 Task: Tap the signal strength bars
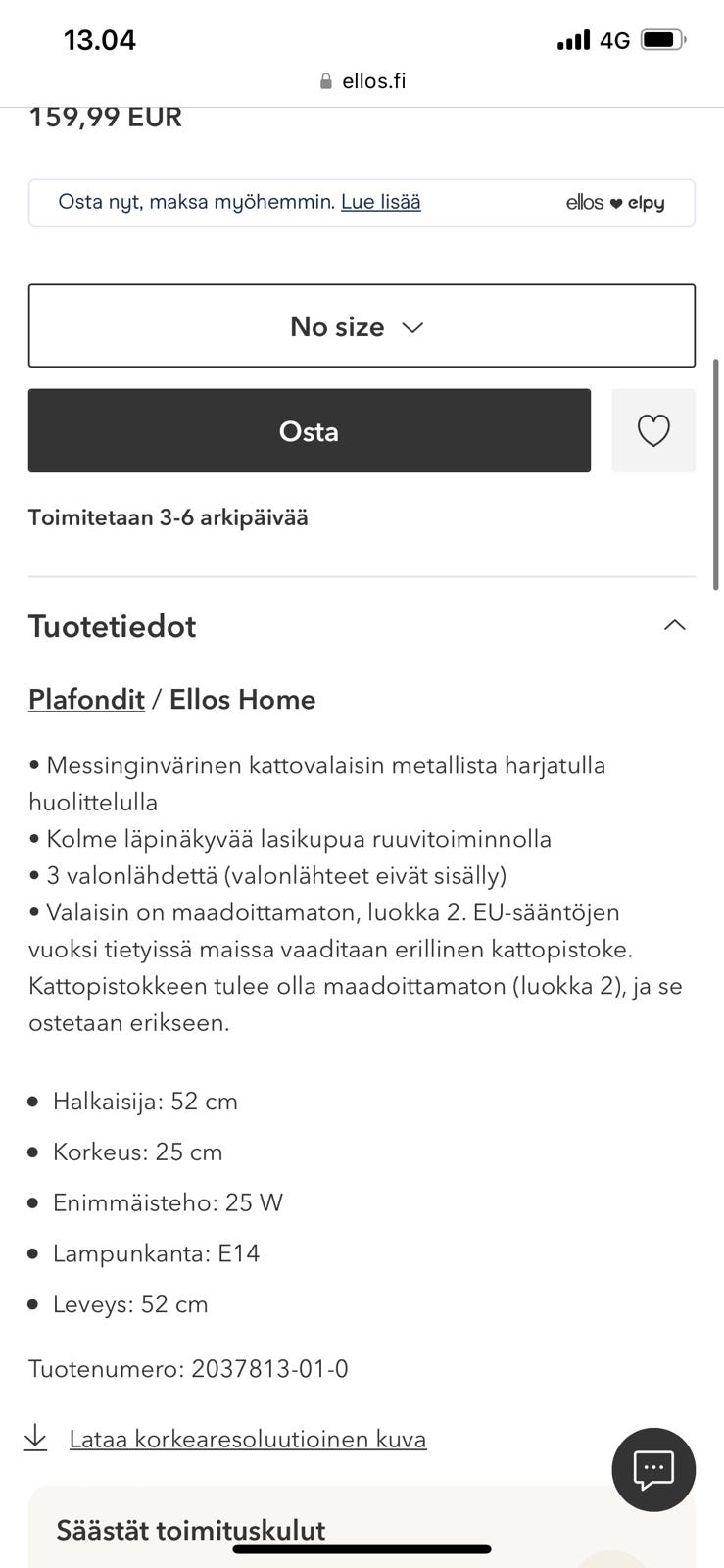point(573,39)
